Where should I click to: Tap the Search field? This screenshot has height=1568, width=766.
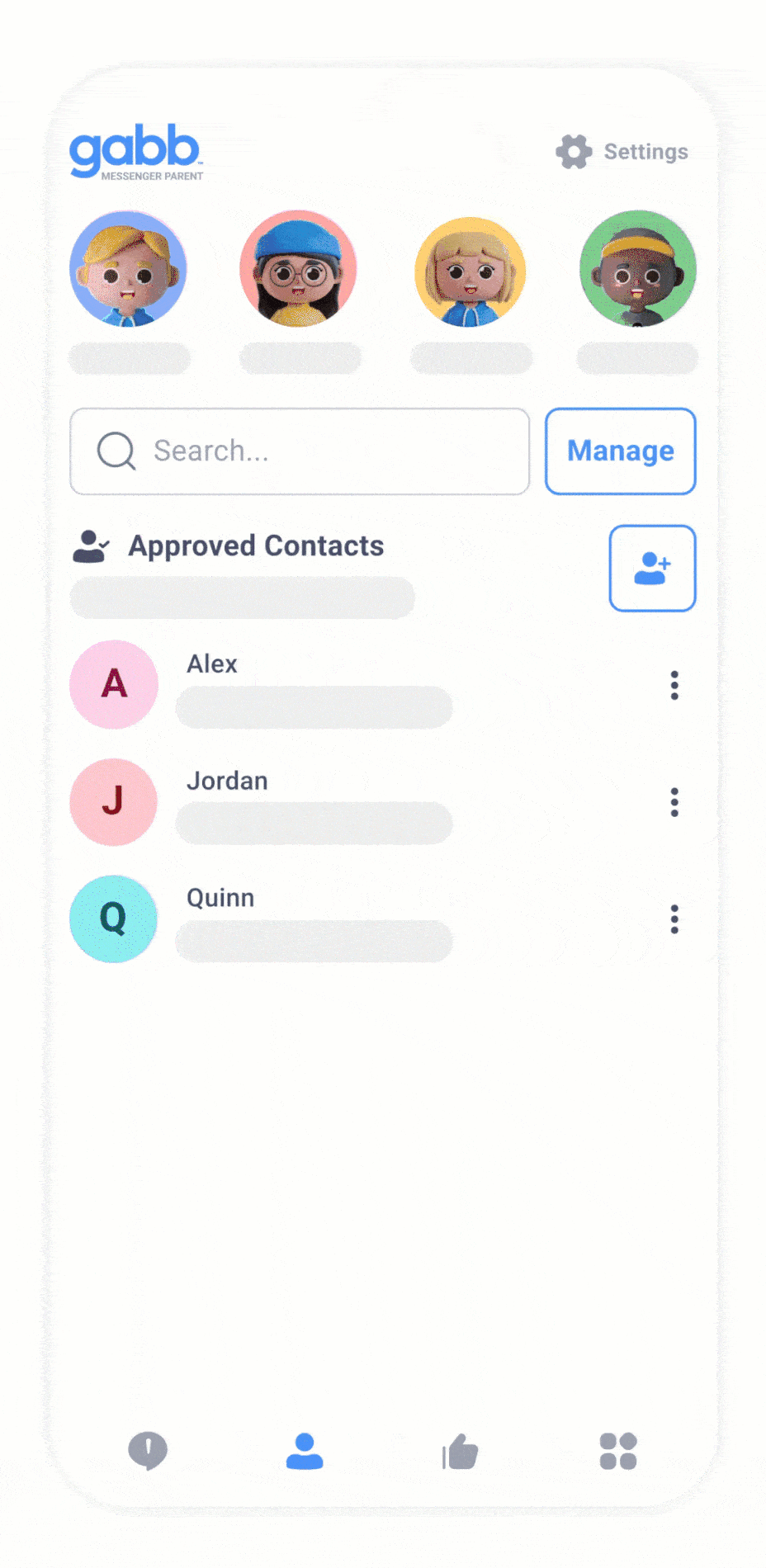(x=300, y=451)
